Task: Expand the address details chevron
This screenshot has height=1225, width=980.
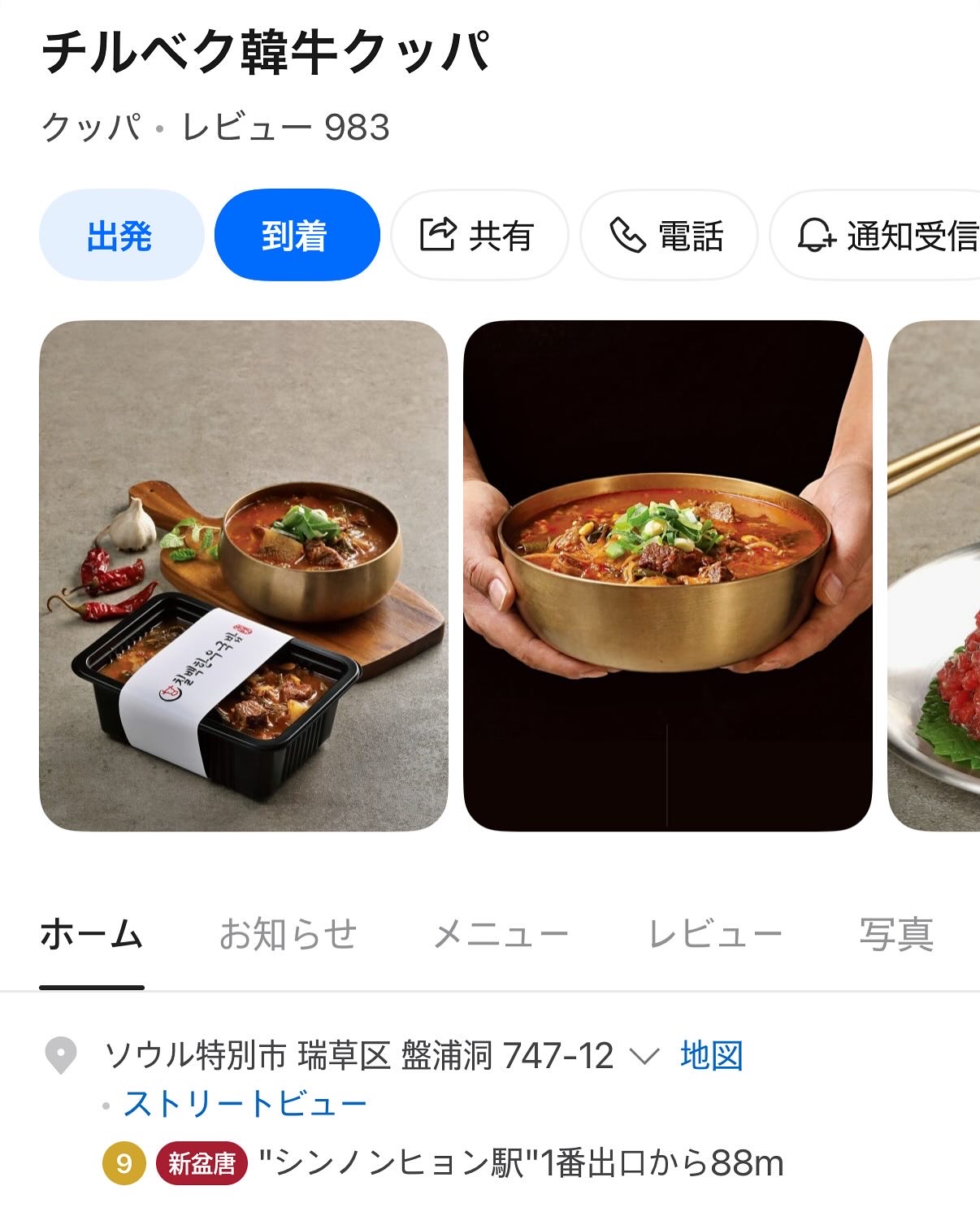Action: coord(644,1057)
